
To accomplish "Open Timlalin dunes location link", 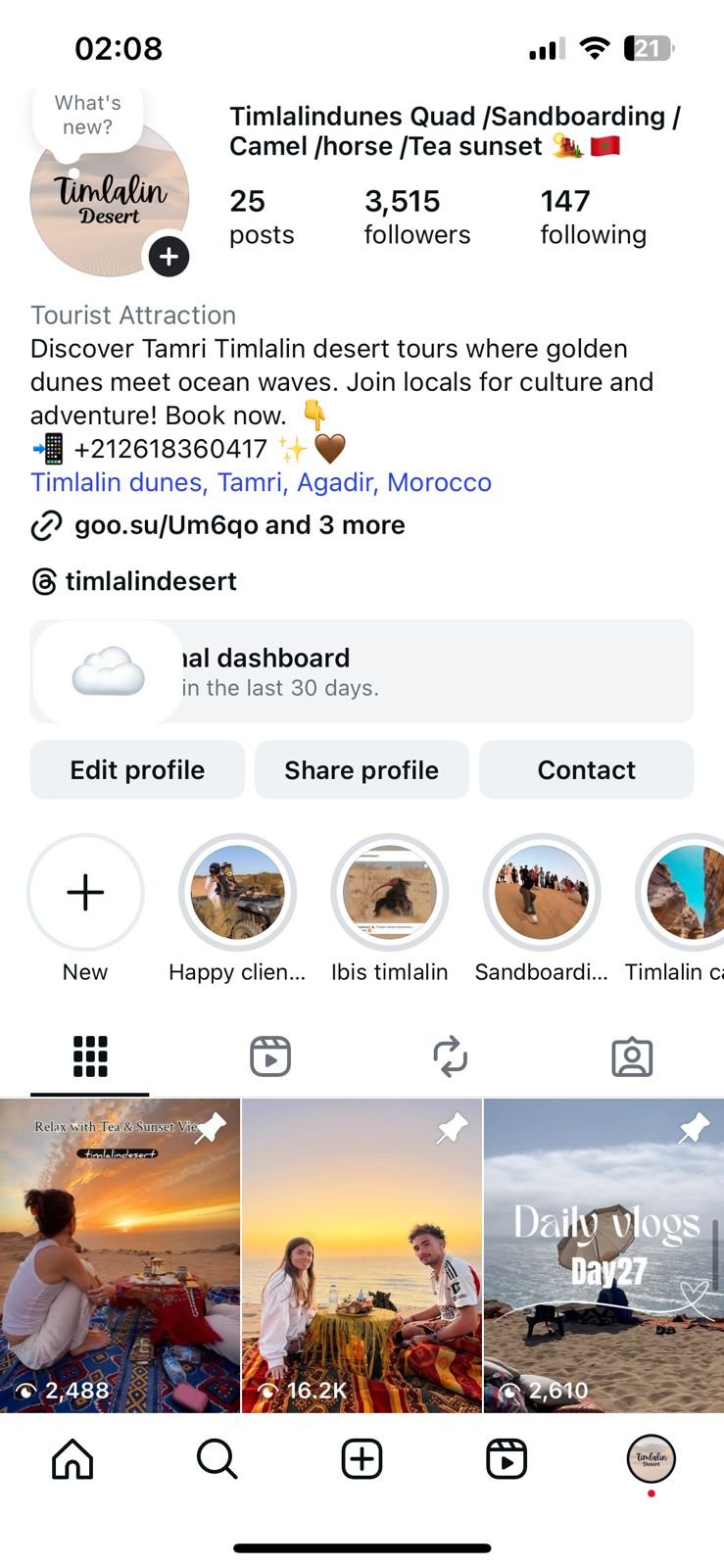I will (x=261, y=482).
